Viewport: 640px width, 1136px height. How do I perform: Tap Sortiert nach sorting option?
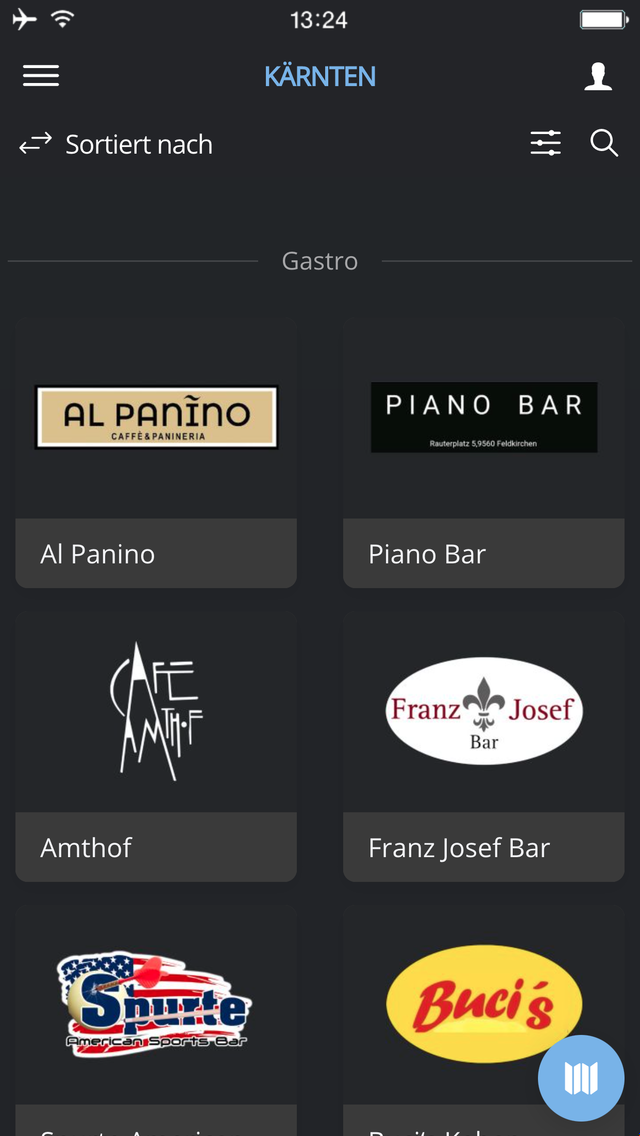pyautogui.click(x=116, y=144)
